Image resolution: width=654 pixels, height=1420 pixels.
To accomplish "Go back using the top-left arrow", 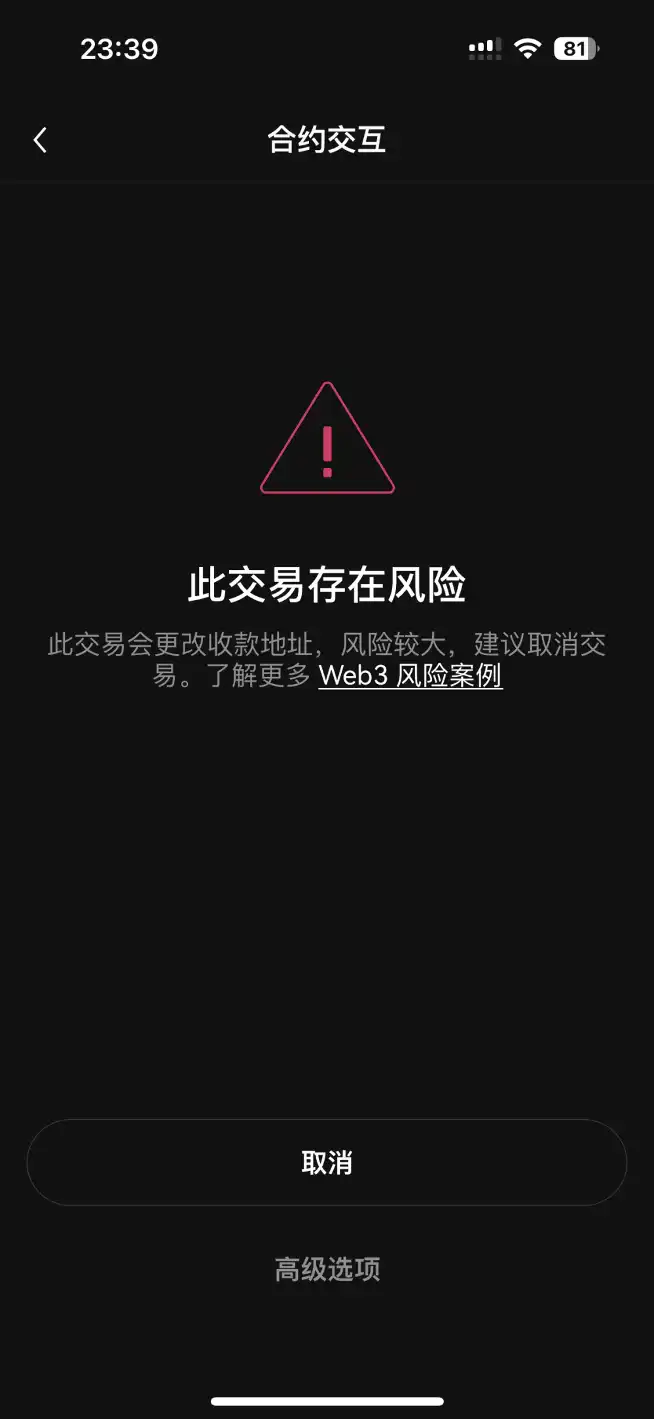I will coord(40,140).
